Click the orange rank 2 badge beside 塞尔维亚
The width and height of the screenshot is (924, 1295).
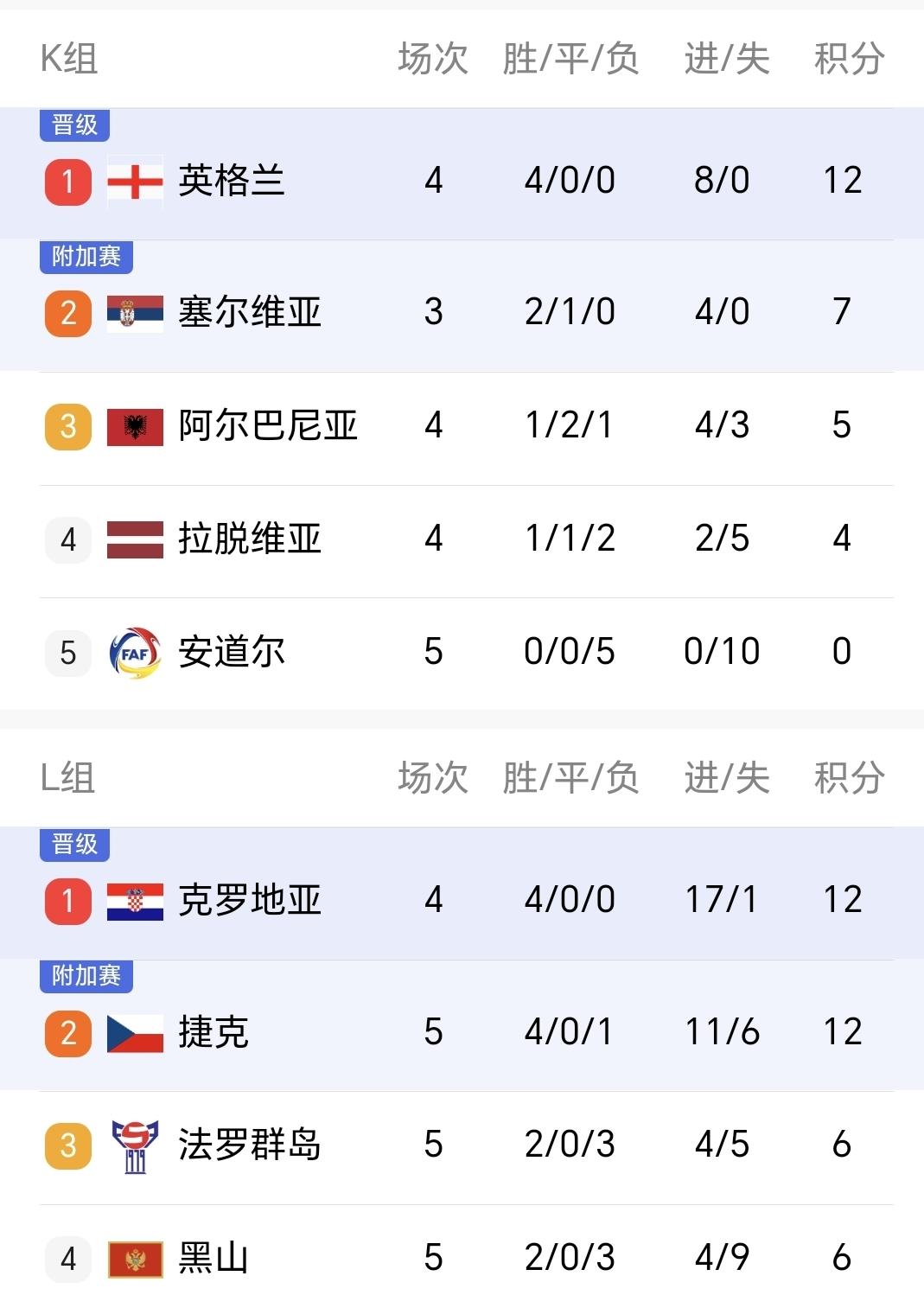coord(67,313)
